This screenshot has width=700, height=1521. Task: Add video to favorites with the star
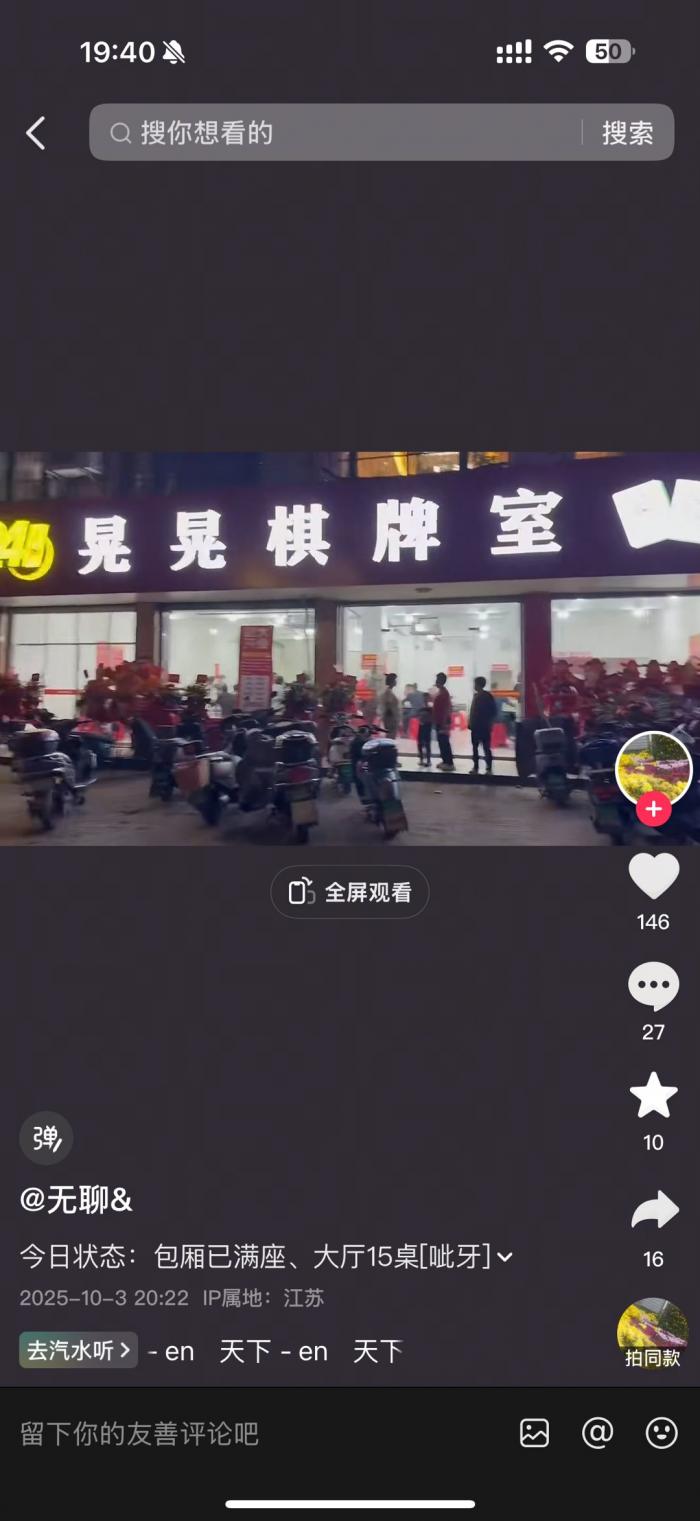tap(653, 1096)
